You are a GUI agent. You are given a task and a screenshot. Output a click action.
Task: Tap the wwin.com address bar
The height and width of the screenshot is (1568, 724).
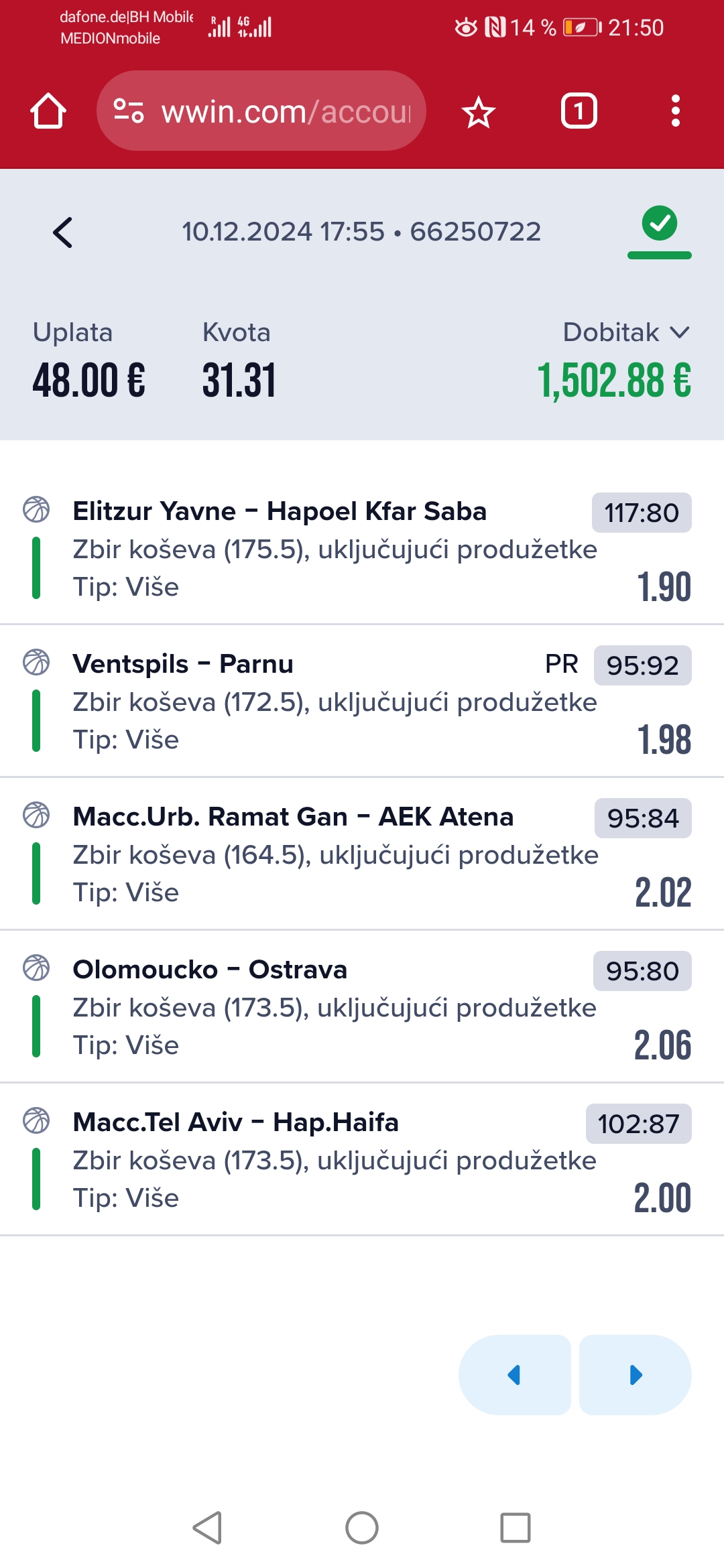click(x=261, y=111)
